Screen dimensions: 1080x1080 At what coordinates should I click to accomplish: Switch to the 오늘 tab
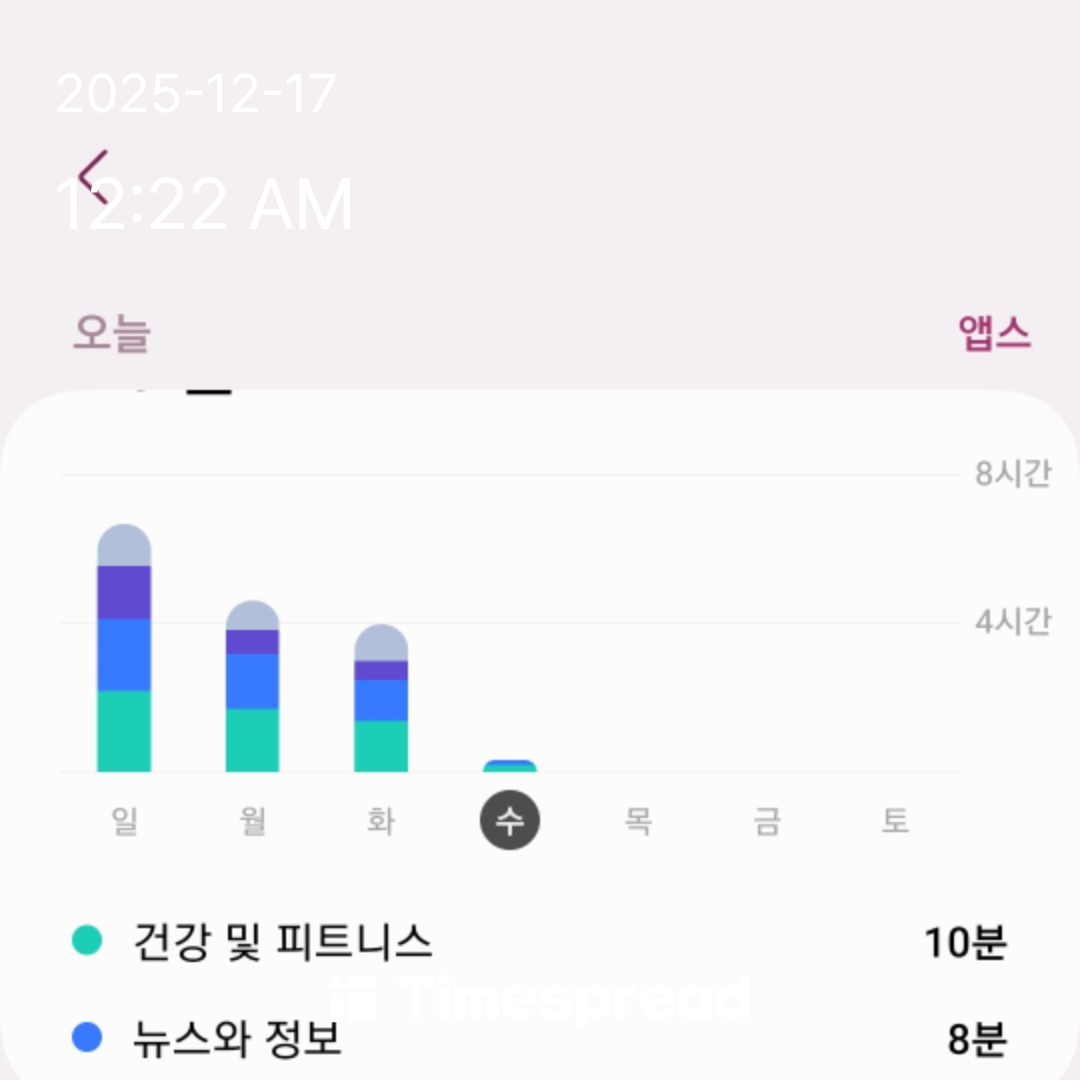coord(112,333)
